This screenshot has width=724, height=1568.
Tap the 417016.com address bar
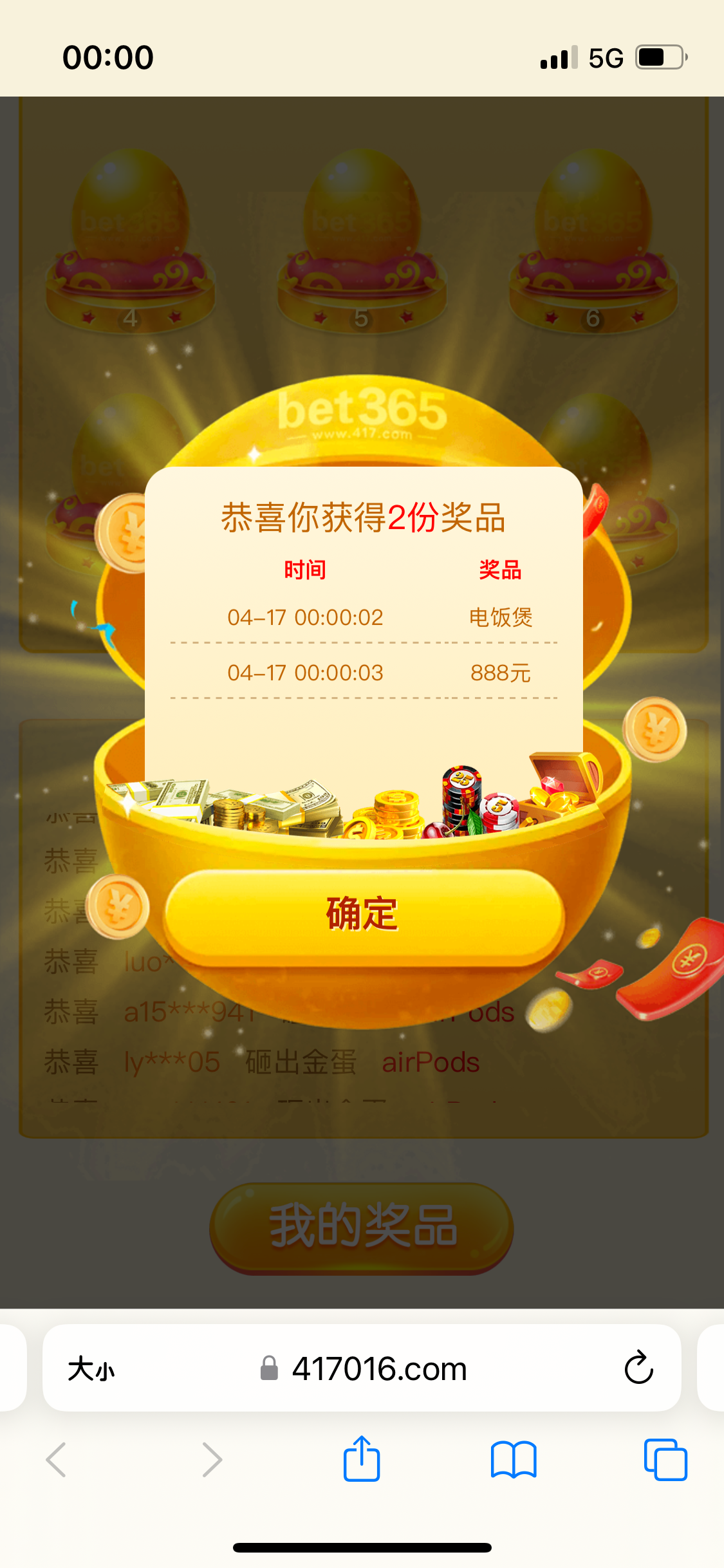point(378,1368)
